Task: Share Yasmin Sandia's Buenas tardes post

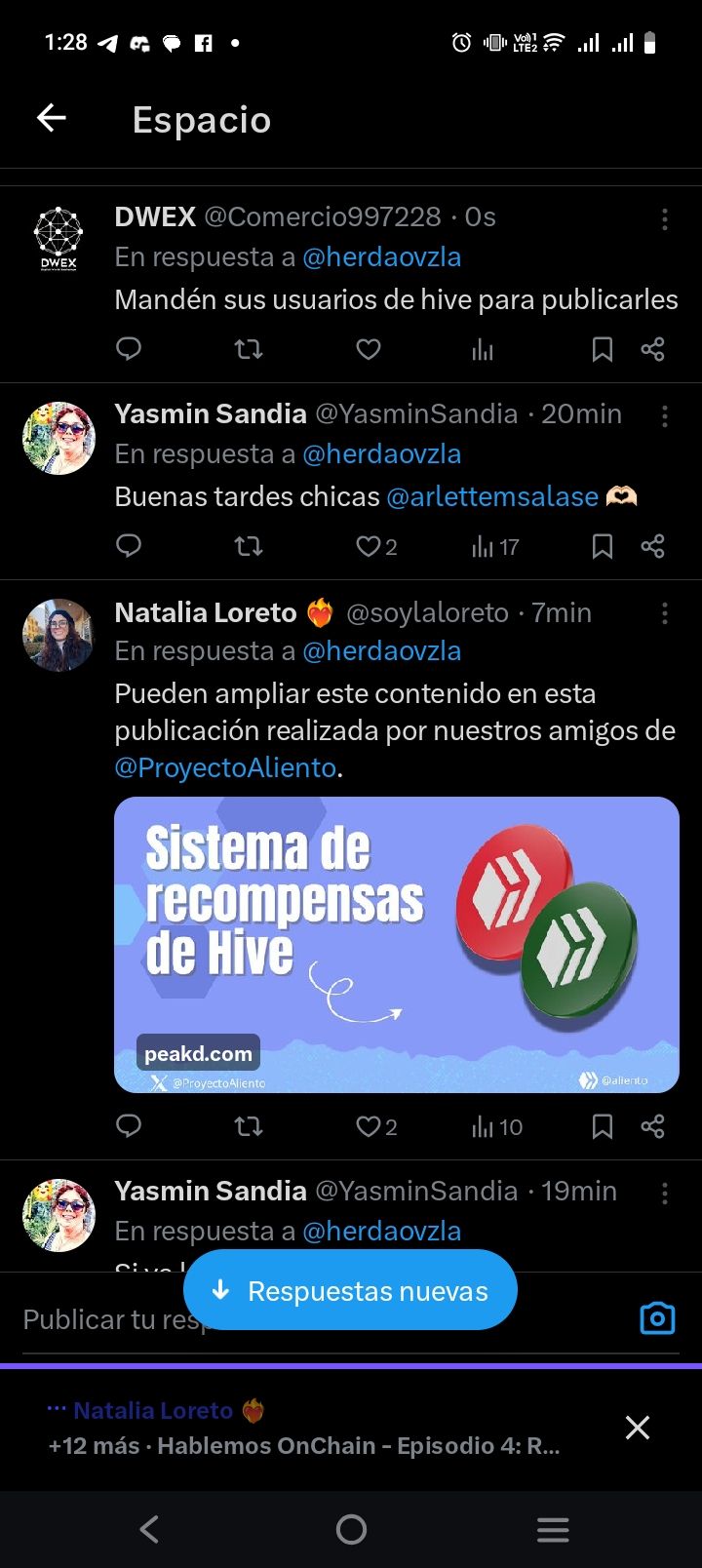Action: 652,546
